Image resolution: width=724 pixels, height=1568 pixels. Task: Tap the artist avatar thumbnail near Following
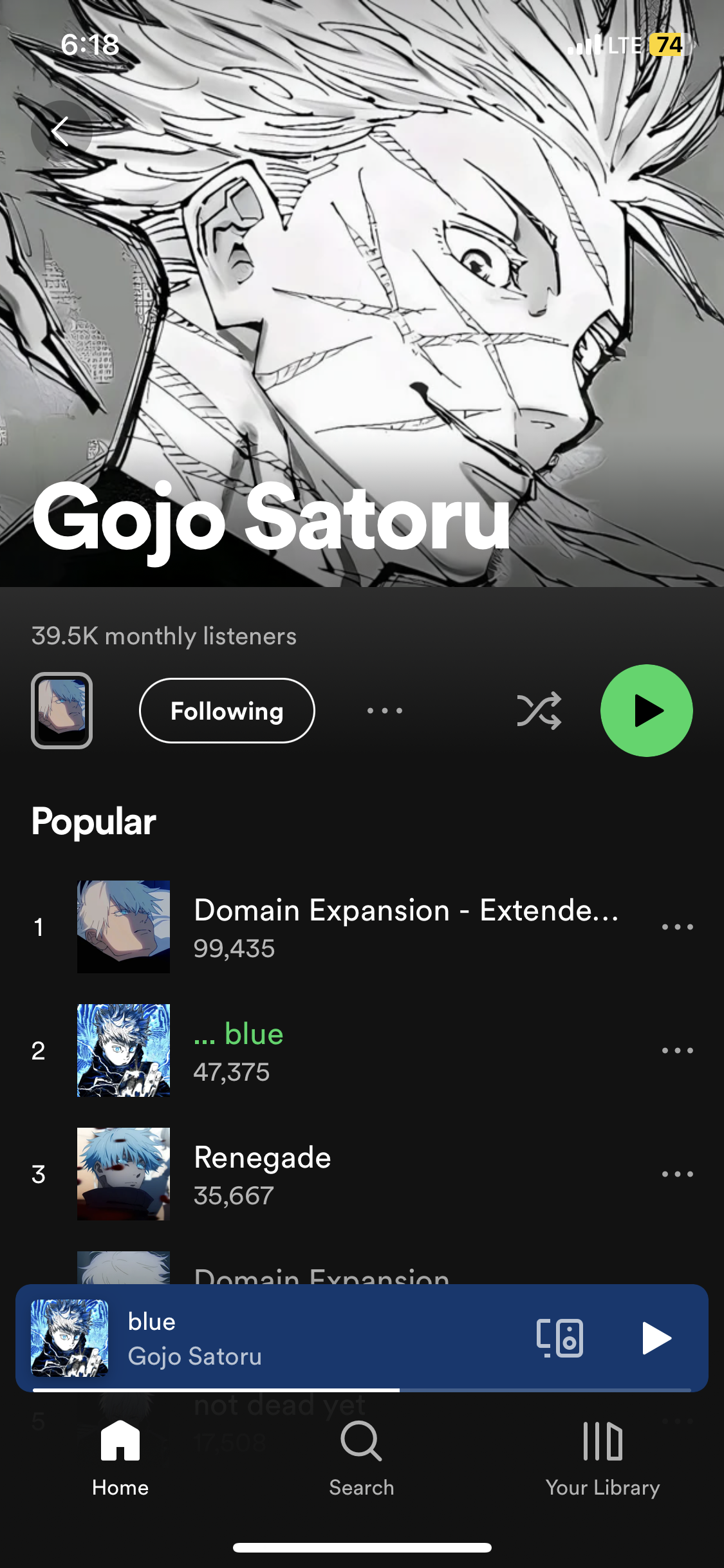pos(61,711)
